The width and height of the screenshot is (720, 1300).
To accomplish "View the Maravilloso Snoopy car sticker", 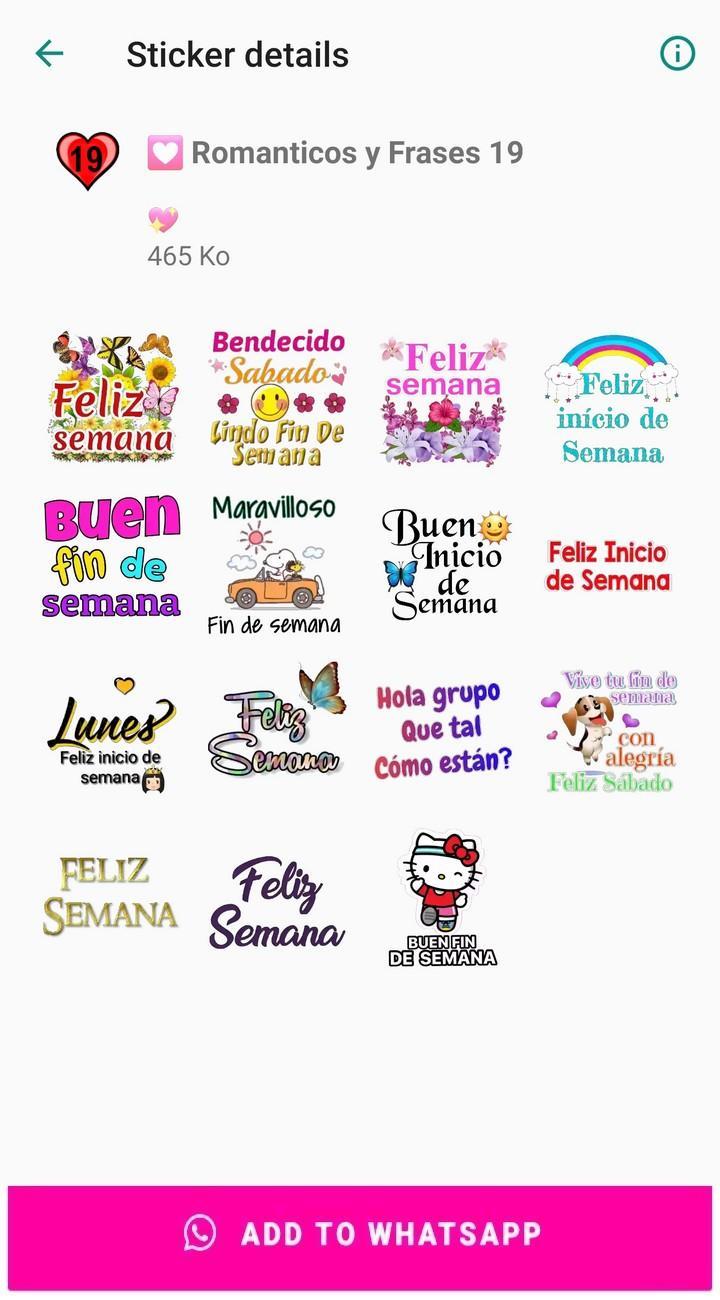I will (x=274, y=565).
